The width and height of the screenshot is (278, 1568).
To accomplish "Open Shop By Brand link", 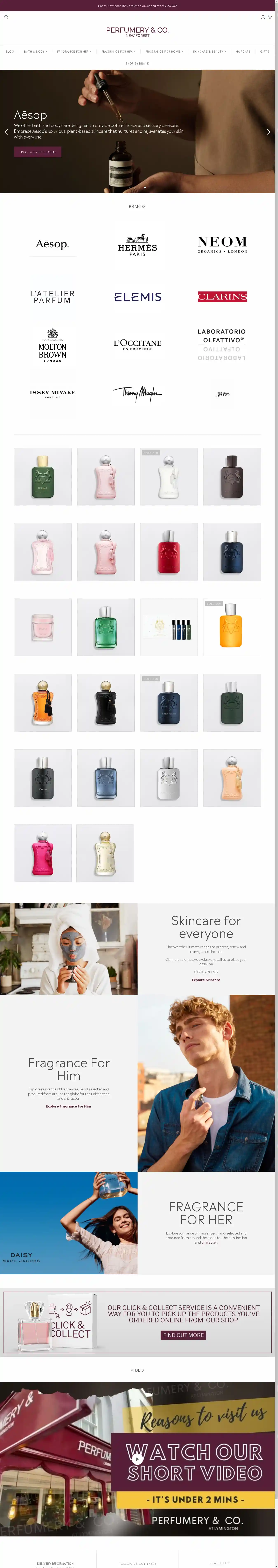I will point(137,63).
